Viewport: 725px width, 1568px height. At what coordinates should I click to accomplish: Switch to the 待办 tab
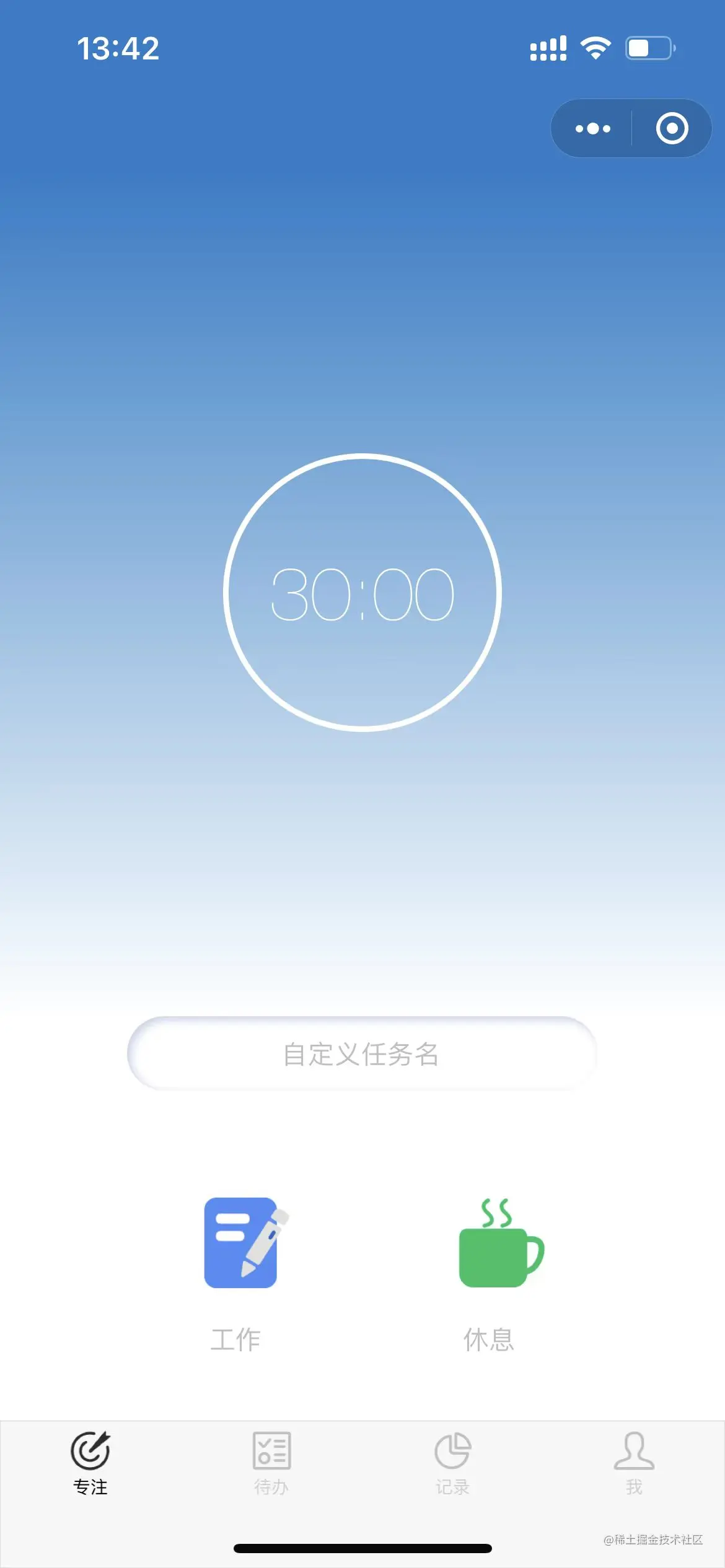tap(271, 1463)
